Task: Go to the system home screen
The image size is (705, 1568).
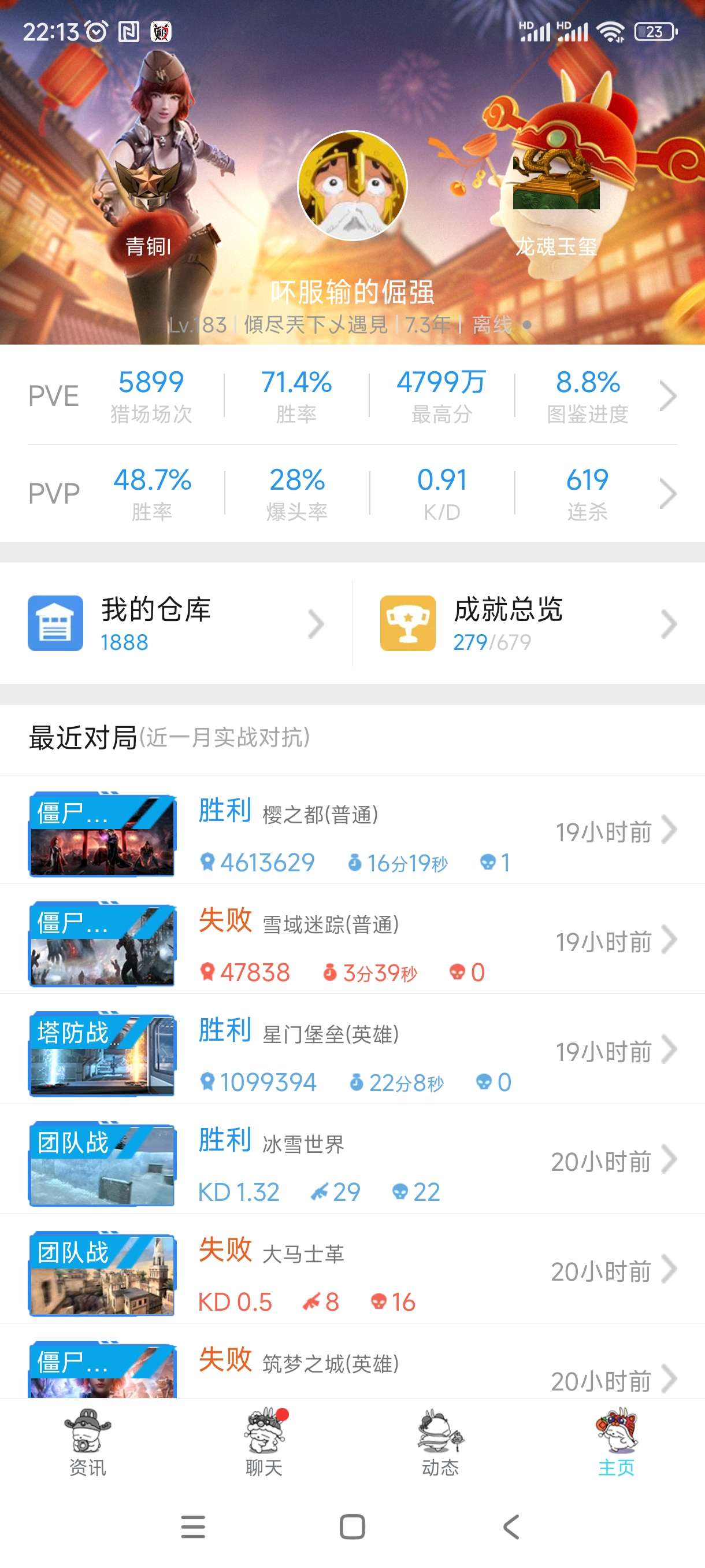Action: 352,1526
